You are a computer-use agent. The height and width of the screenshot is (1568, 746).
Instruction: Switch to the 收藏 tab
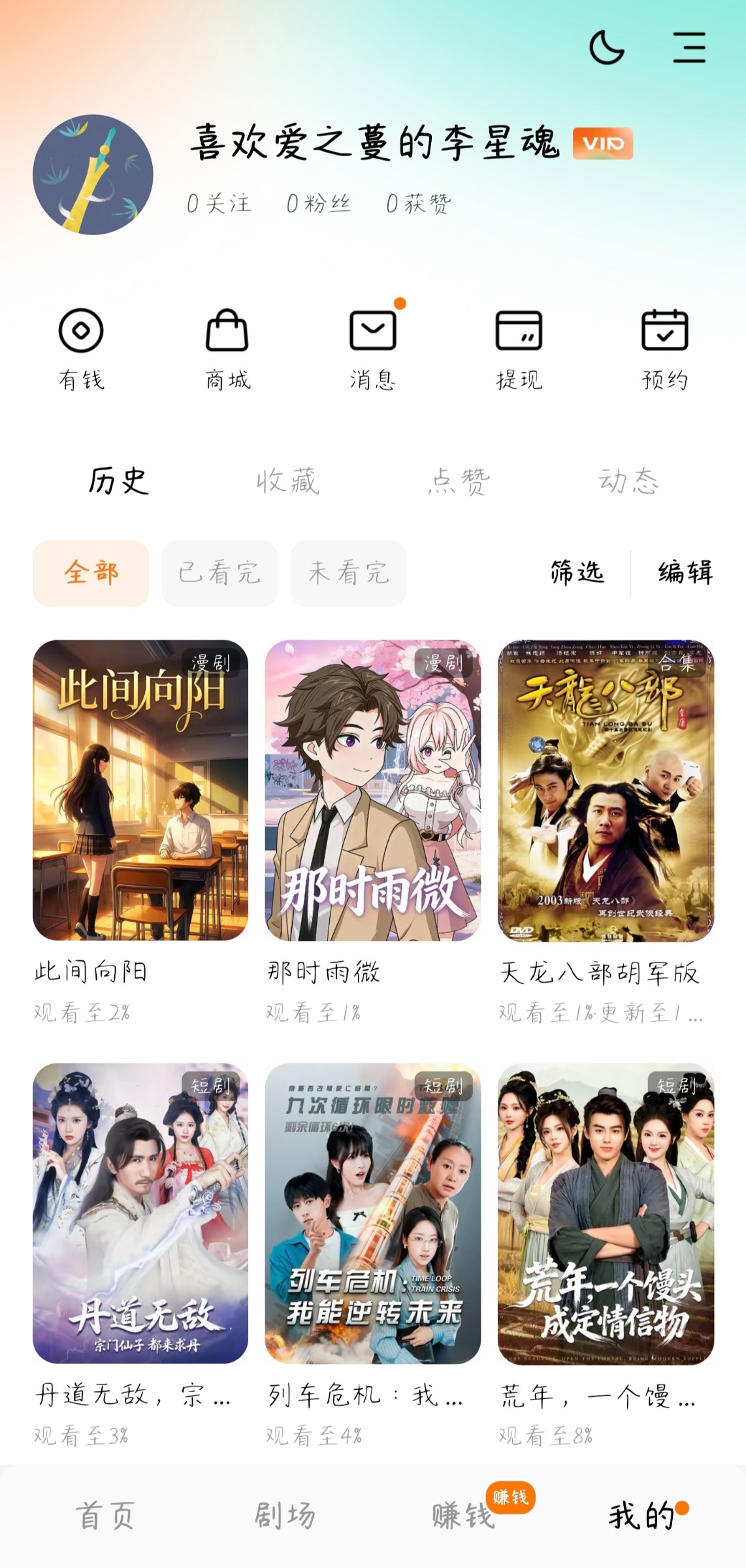pyautogui.click(x=287, y=482)
